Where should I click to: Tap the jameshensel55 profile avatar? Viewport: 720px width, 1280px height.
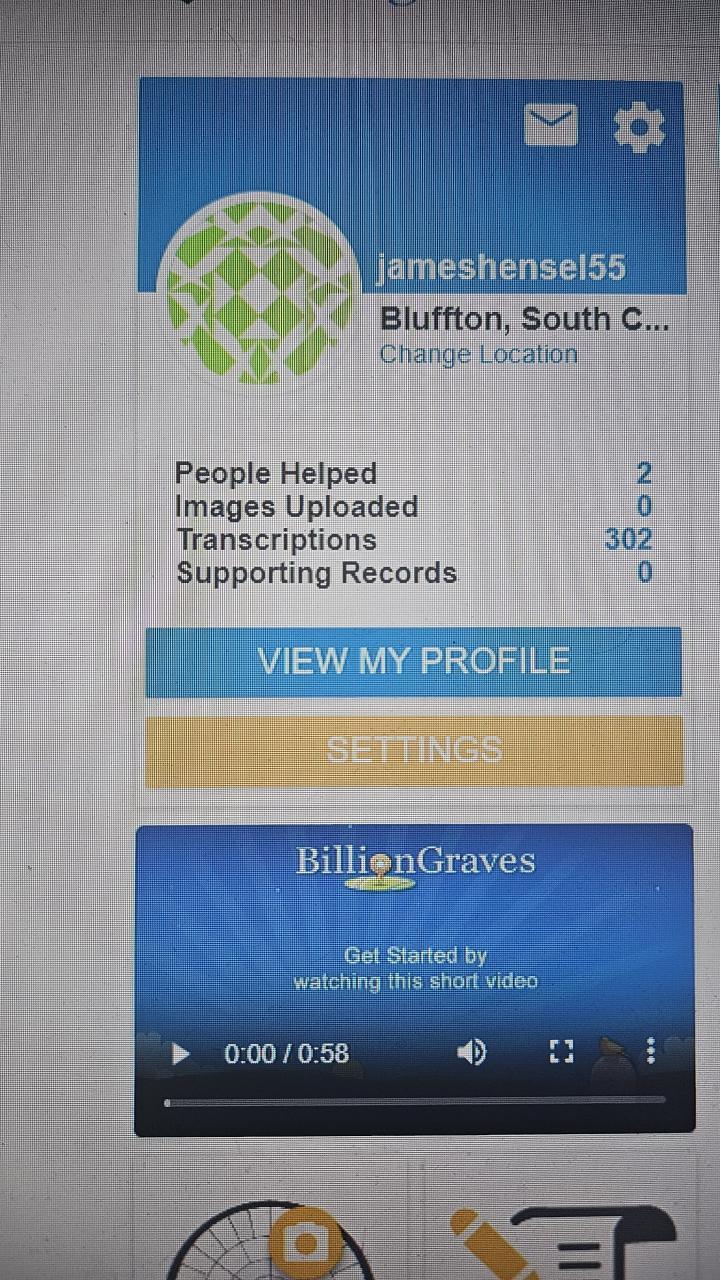tap(259, 290)
